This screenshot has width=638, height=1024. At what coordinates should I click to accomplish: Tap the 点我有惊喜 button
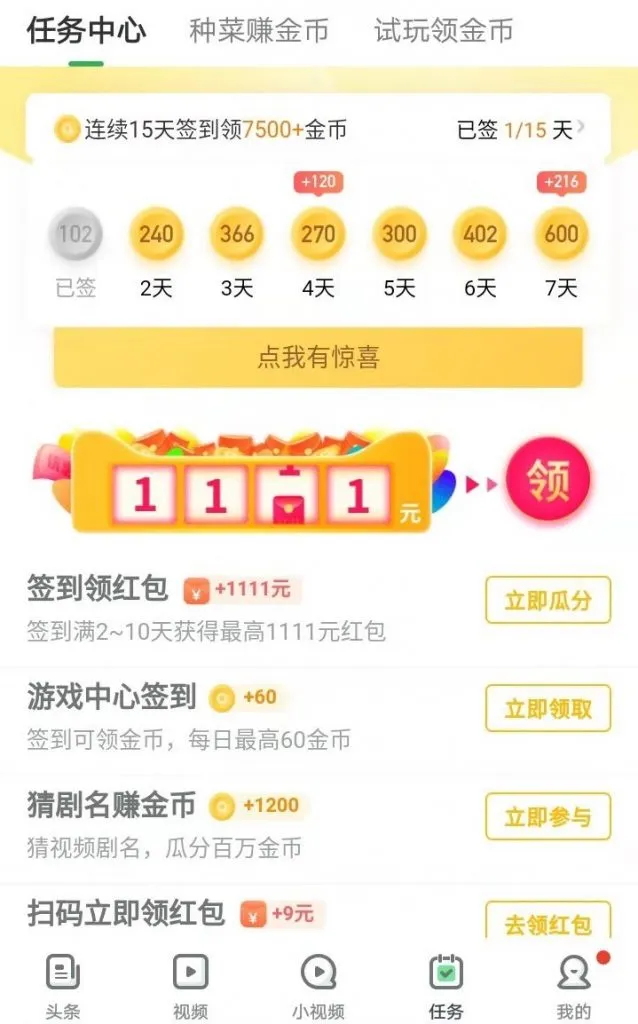pos(318,358)
